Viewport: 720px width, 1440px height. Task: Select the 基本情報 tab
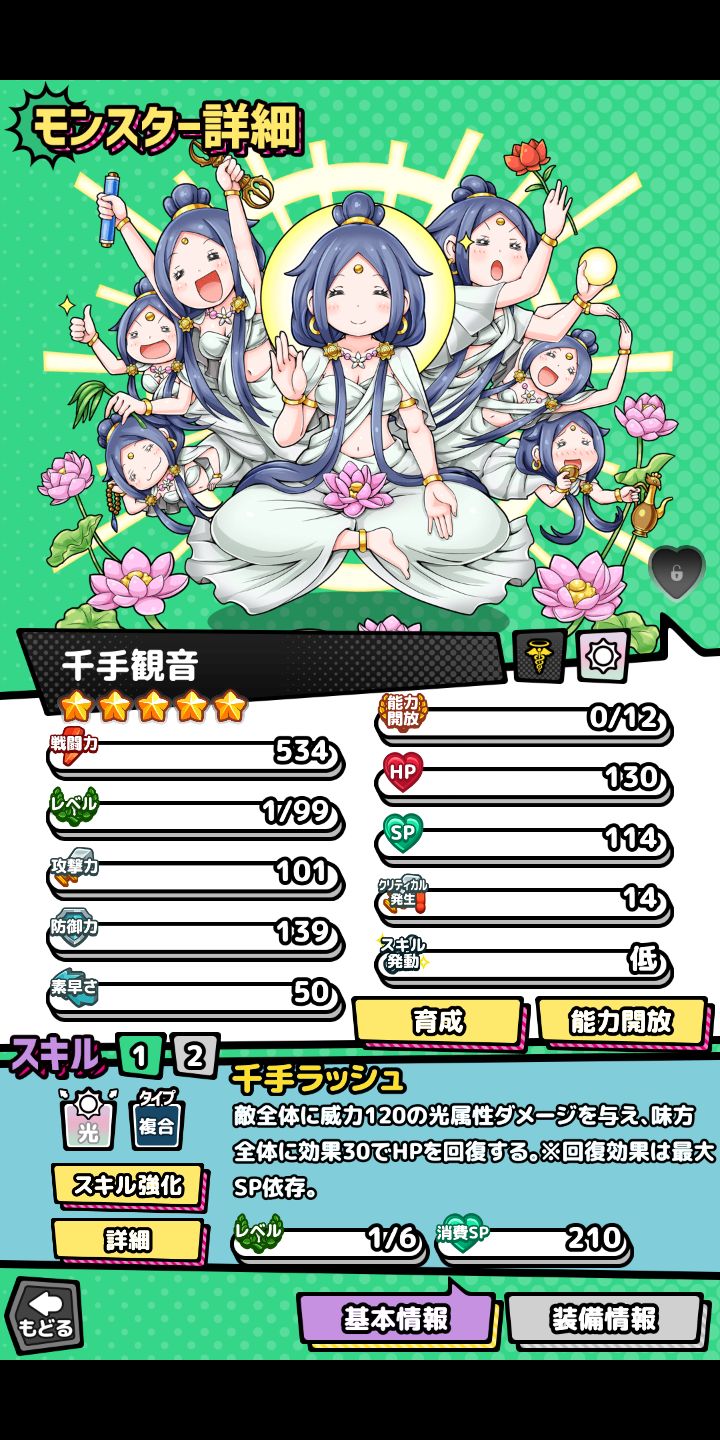pos(396,1319)
